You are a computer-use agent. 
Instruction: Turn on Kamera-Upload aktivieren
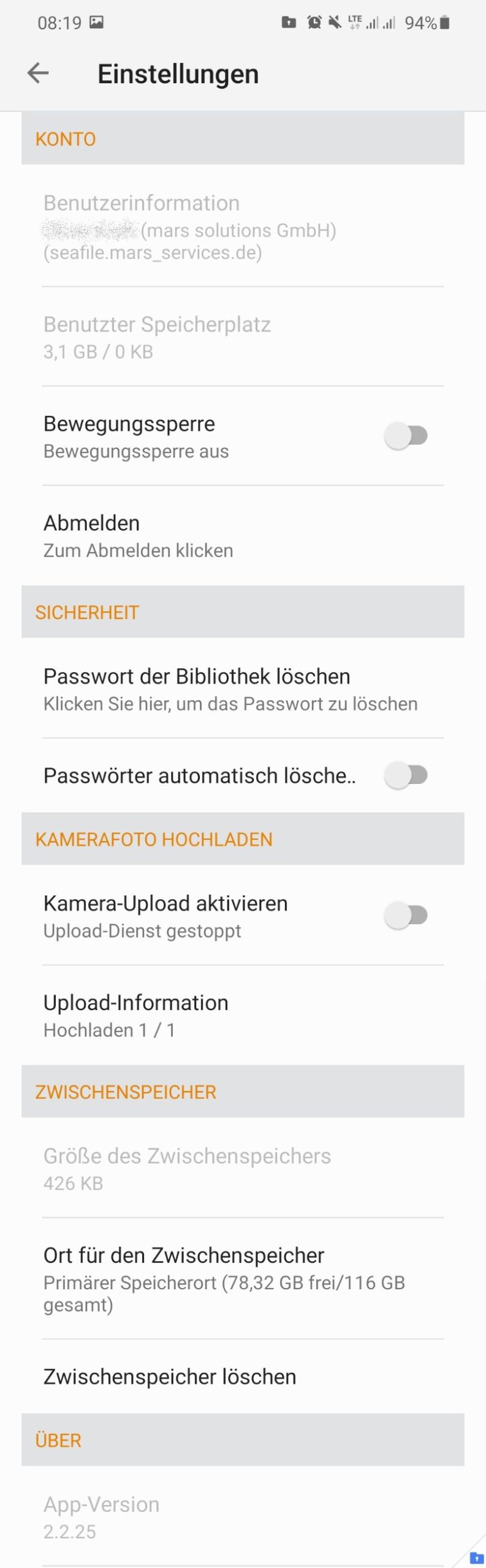(x=405, y=916)
